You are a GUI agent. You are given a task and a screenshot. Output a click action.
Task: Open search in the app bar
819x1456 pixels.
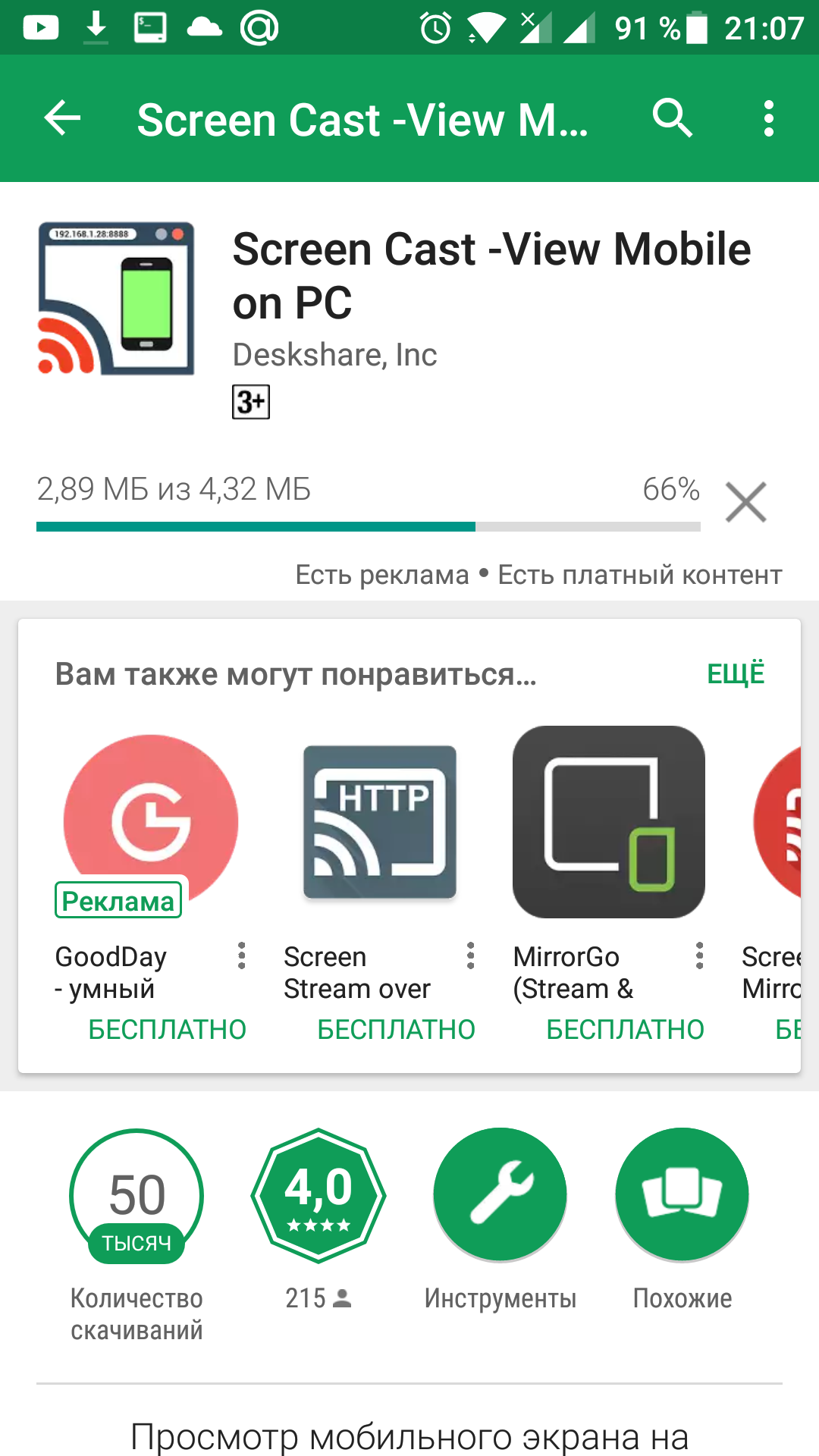point(672,118)
